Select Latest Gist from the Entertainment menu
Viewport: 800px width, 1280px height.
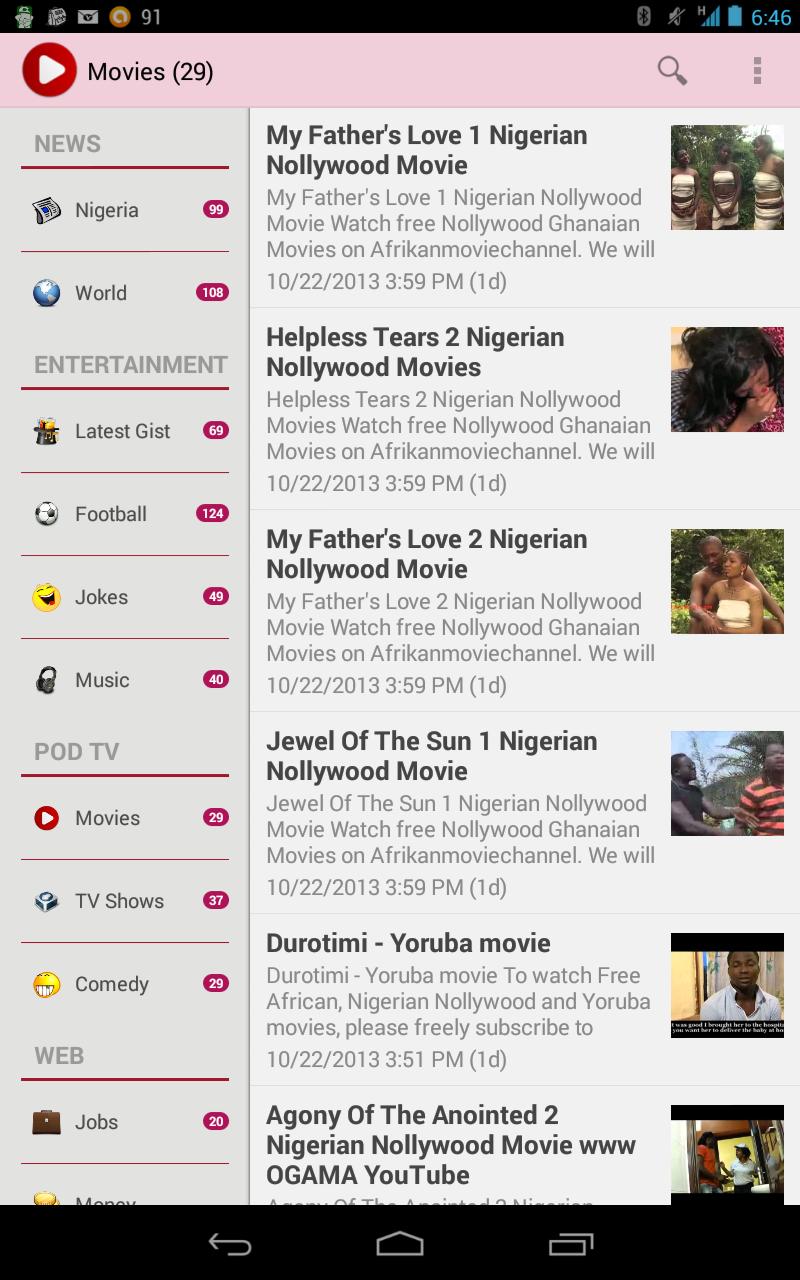tap(122, 430)
